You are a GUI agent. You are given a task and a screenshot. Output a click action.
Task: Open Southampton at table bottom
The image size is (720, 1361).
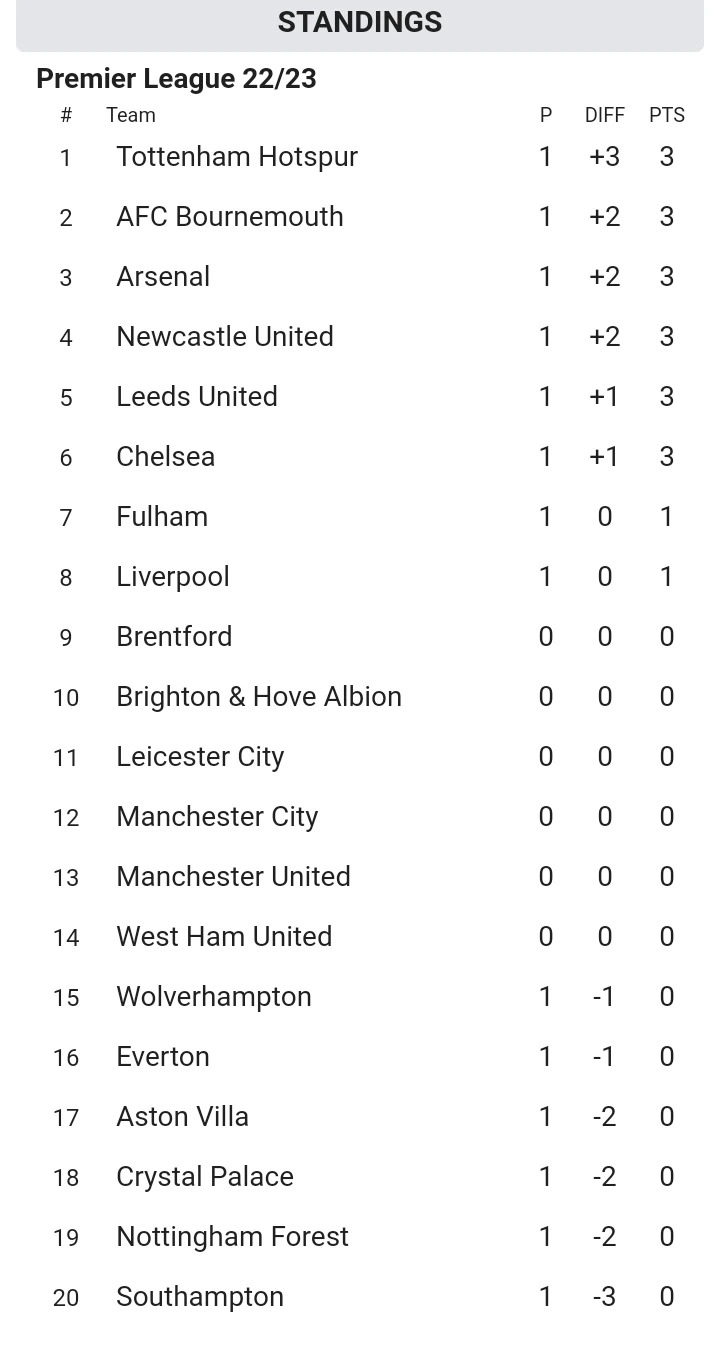coord(360,1297)
